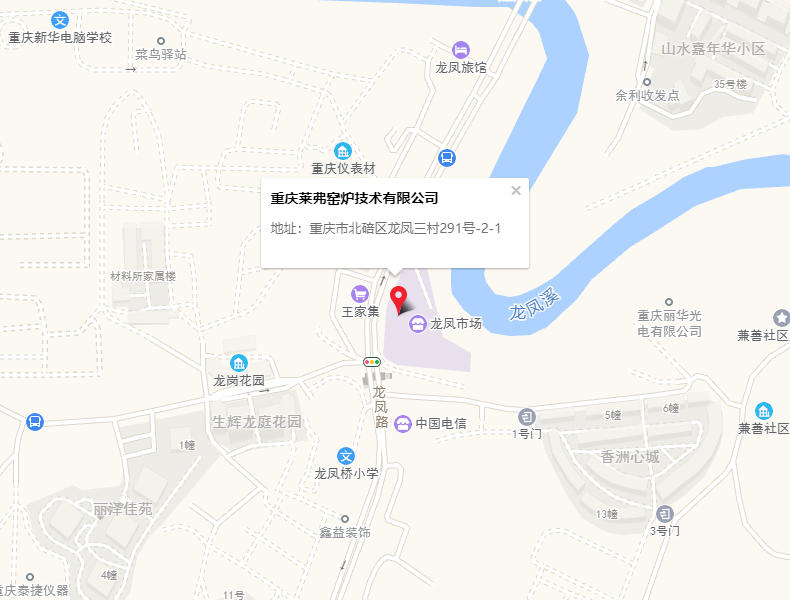Select the 重庆新华电脑学校 icon
Screen dimensions: 790x600
pos(60,19)
